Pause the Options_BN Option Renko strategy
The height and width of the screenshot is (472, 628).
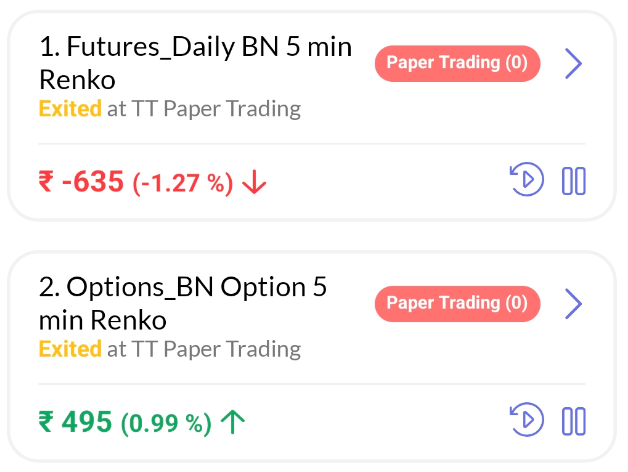573,421
